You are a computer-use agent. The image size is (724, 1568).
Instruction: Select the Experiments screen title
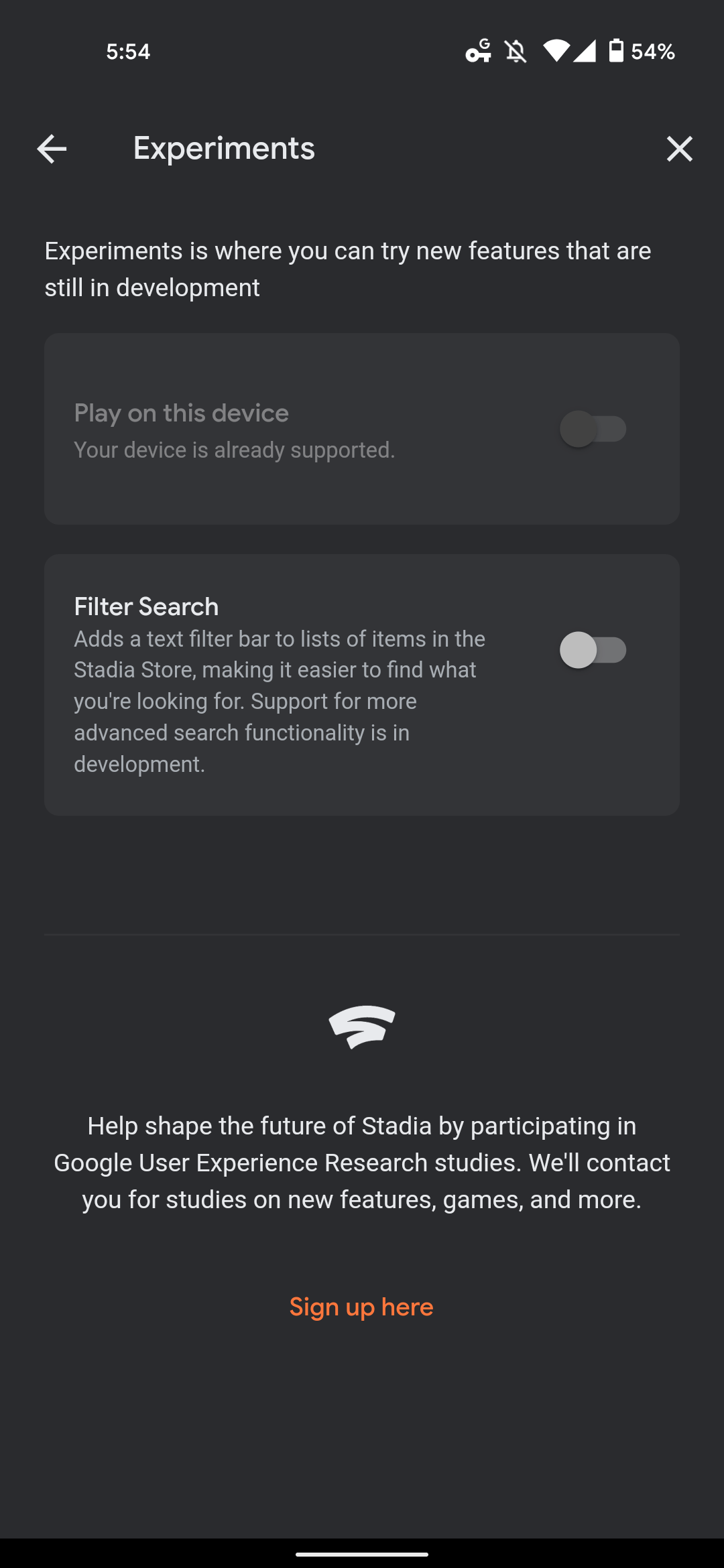(224, 149)
